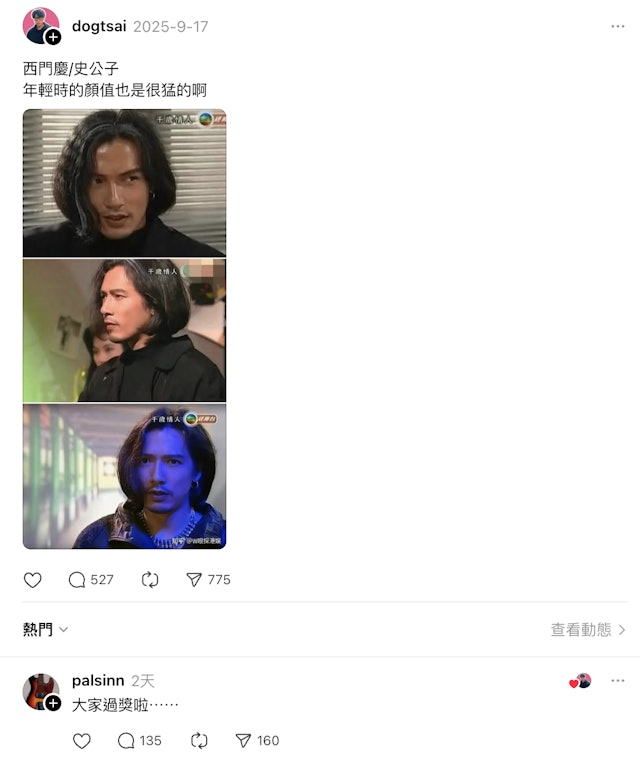Screen dimensions: 640x758
Task: Open dogtsai's profile avatar
Action: click(41, 27)
